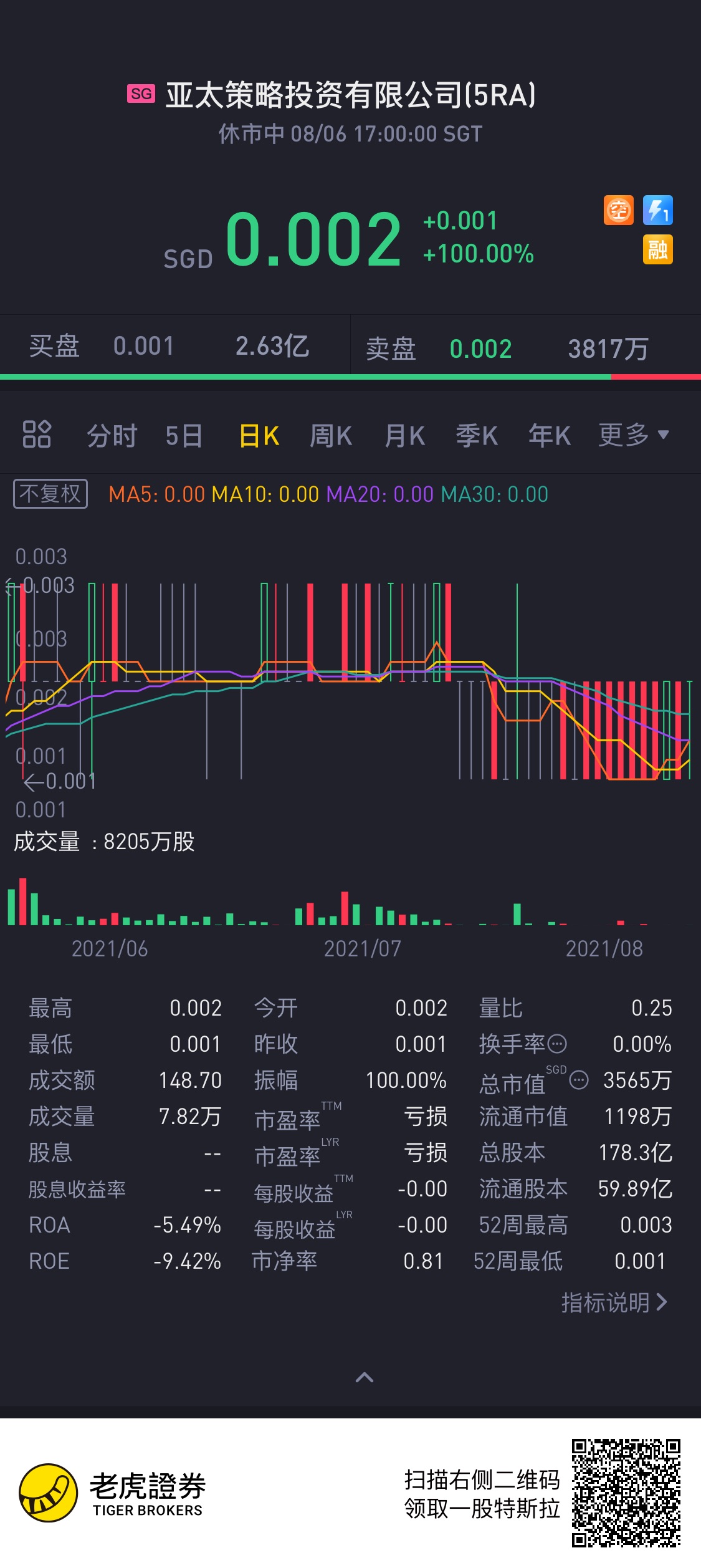
Task: Open the chart layout grid icon
Action: 37,435
